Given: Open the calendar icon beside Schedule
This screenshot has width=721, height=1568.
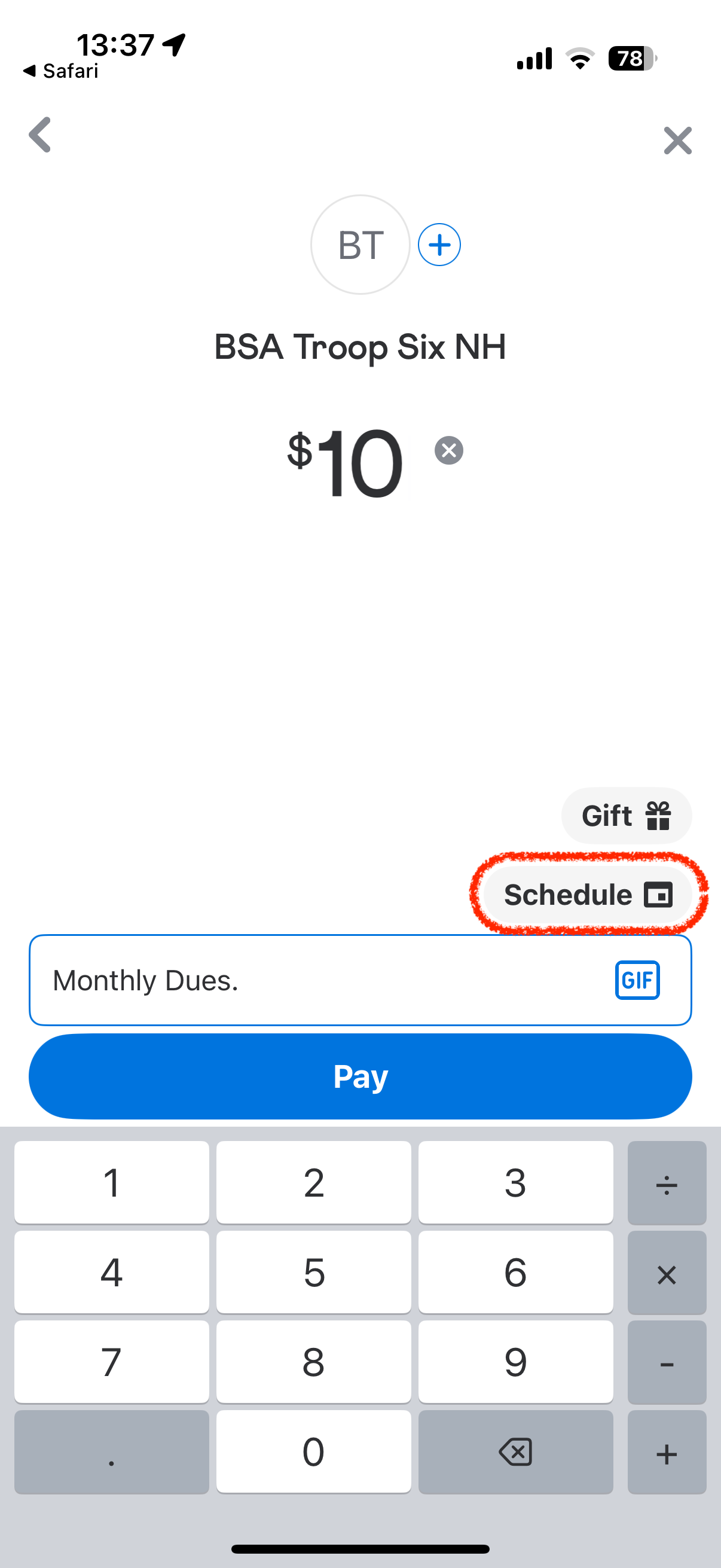Looking at the screenshot, I should [x=658, y=895].
